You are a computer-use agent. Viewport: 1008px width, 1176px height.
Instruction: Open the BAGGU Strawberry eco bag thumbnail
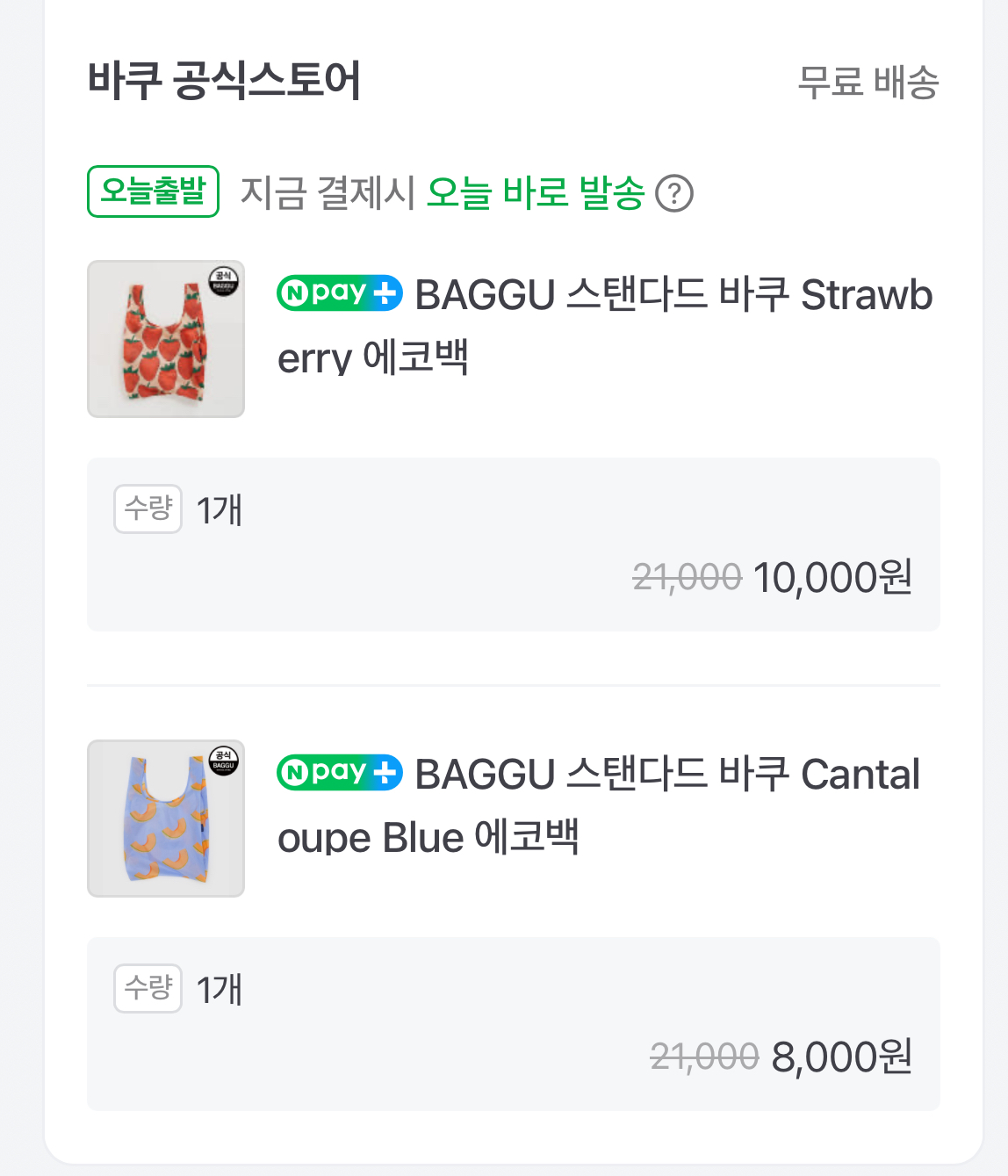click(166, 339)
